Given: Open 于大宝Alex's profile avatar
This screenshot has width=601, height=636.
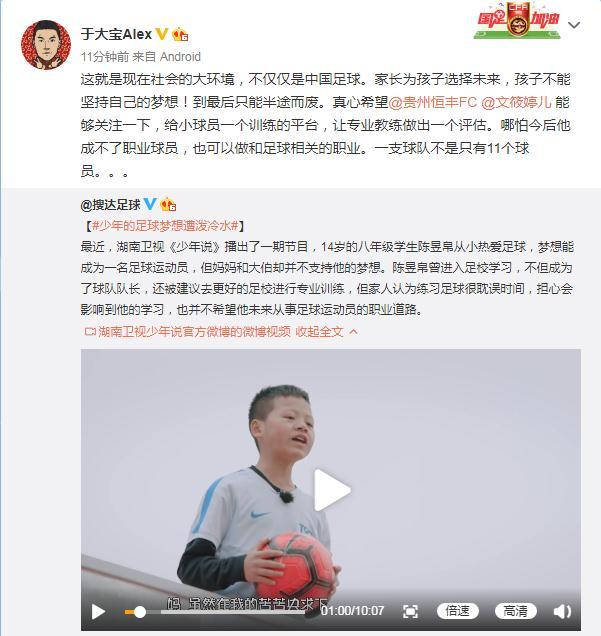Looking at the screenshot, I should [x=46, y=42].
